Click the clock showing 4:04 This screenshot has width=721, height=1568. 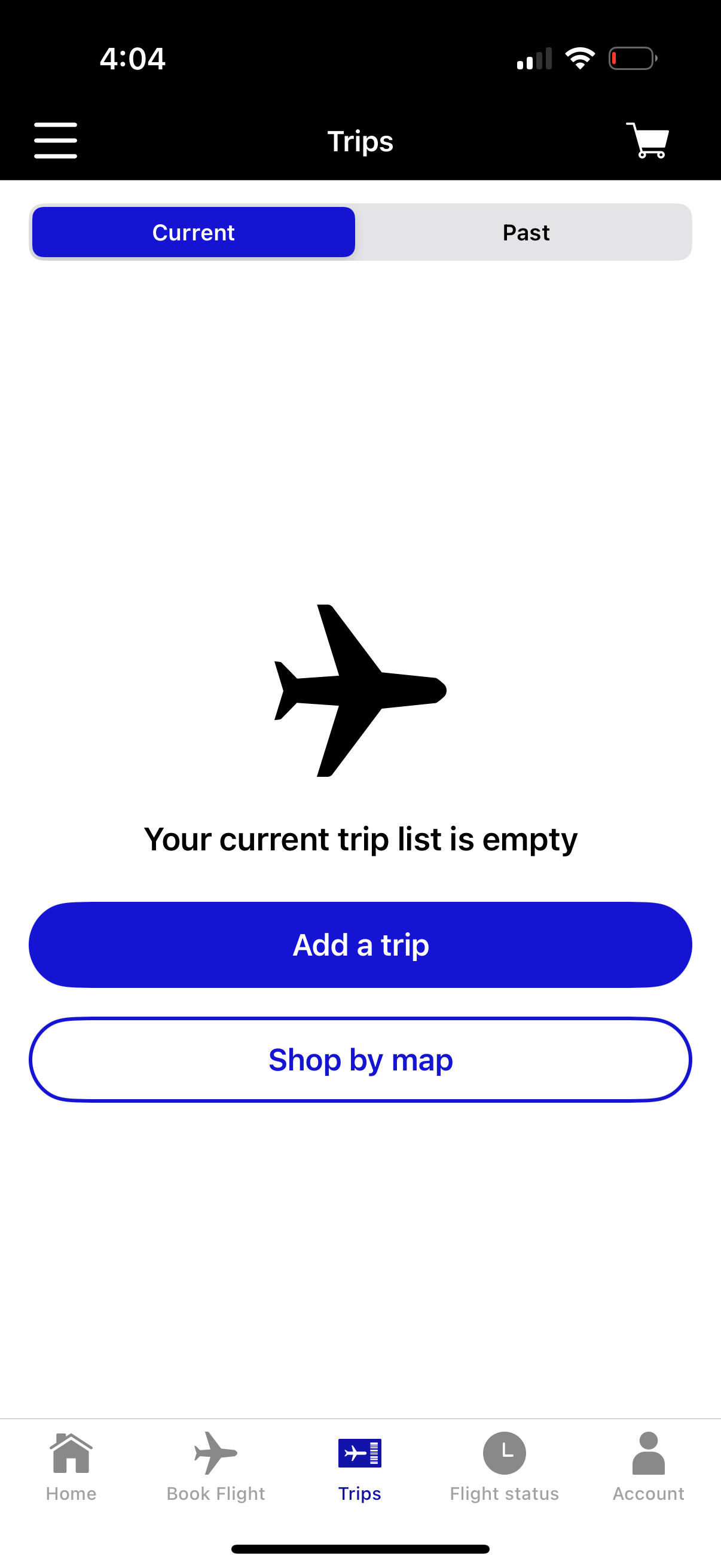pos(133,59)
